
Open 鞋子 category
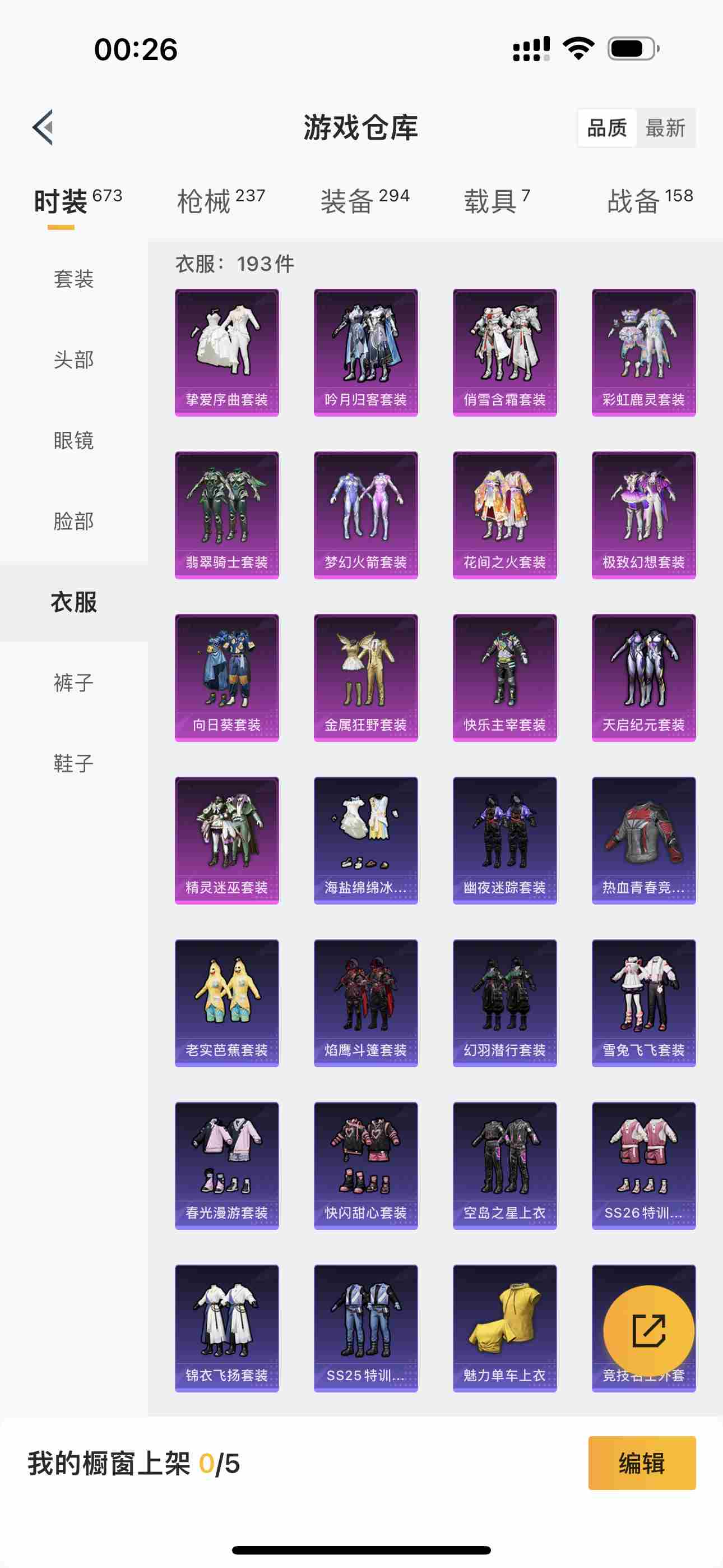[x=73, y=763]
